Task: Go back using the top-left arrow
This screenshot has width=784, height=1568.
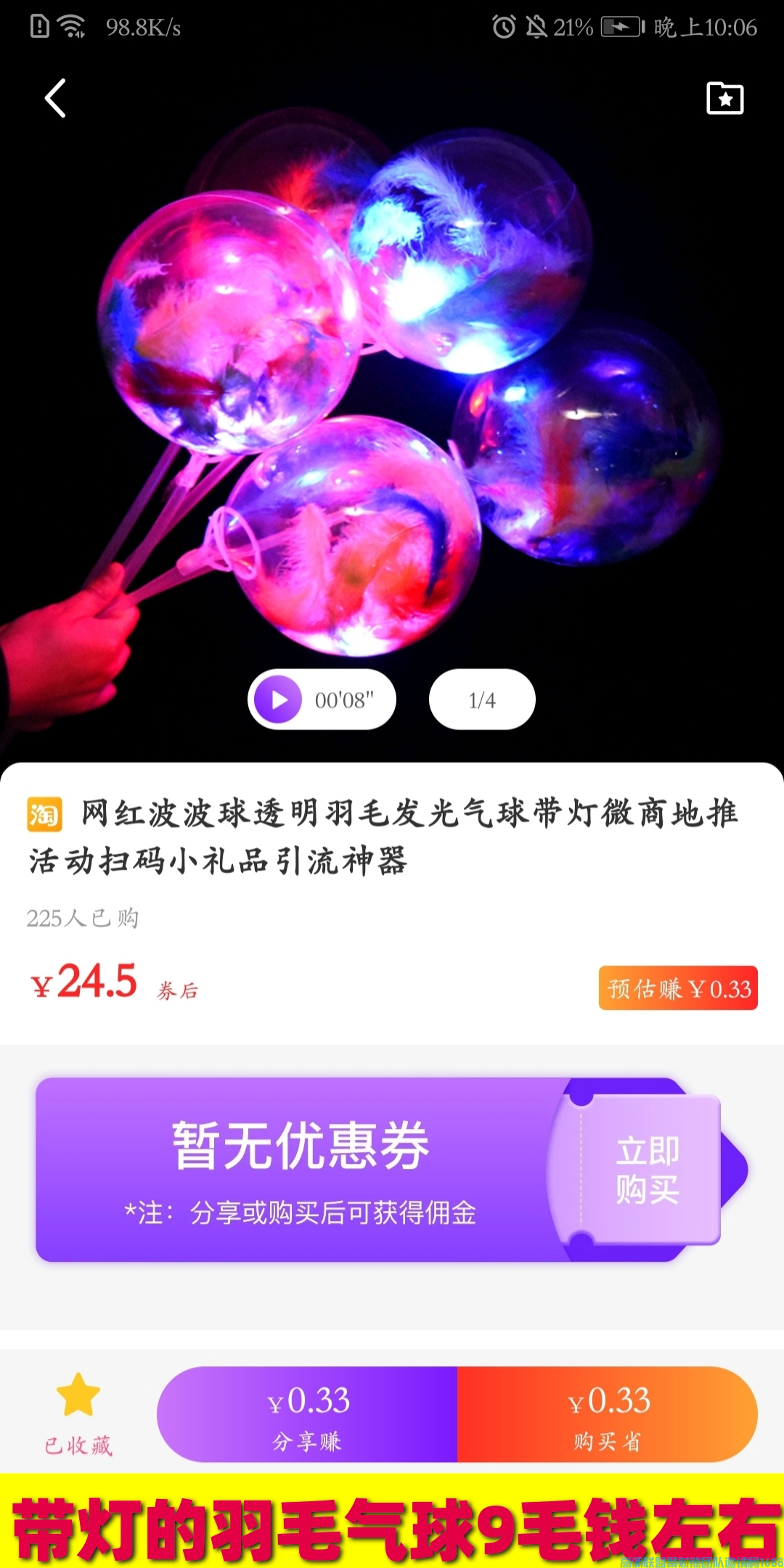Action: click(x=56, y=98)
